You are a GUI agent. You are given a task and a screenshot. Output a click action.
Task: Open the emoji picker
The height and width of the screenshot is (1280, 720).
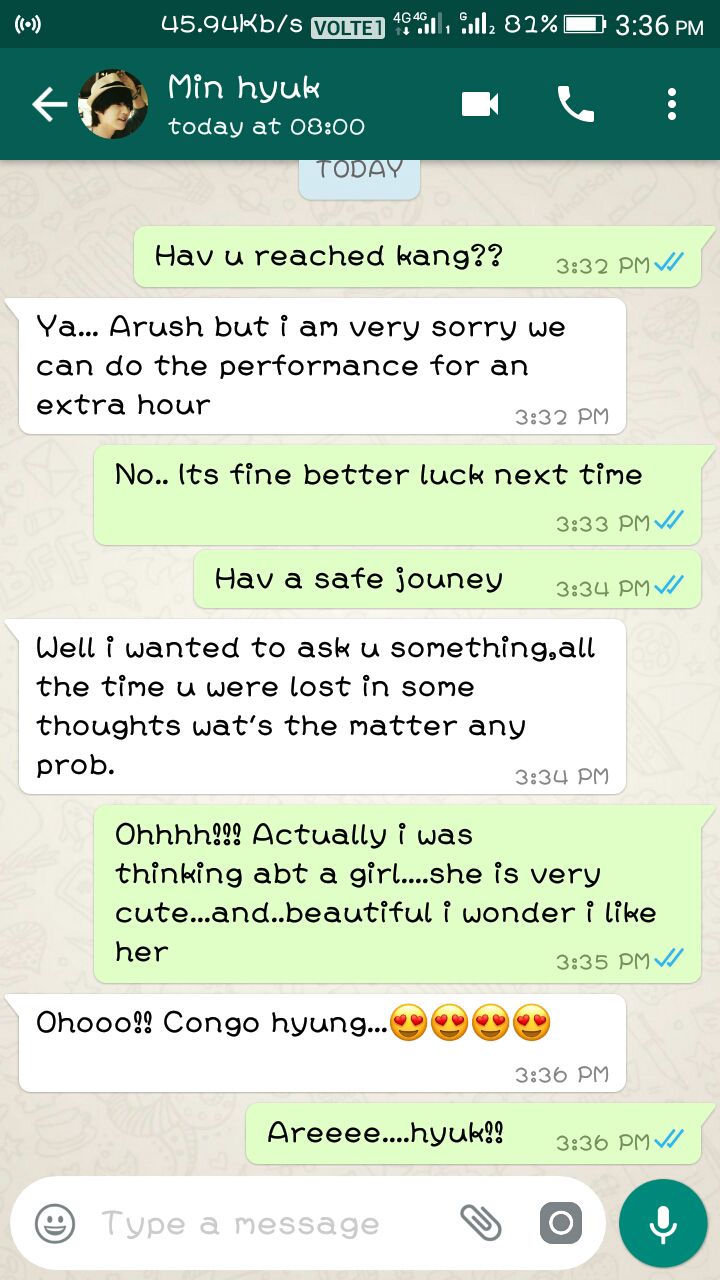[x=55, y=1223]
